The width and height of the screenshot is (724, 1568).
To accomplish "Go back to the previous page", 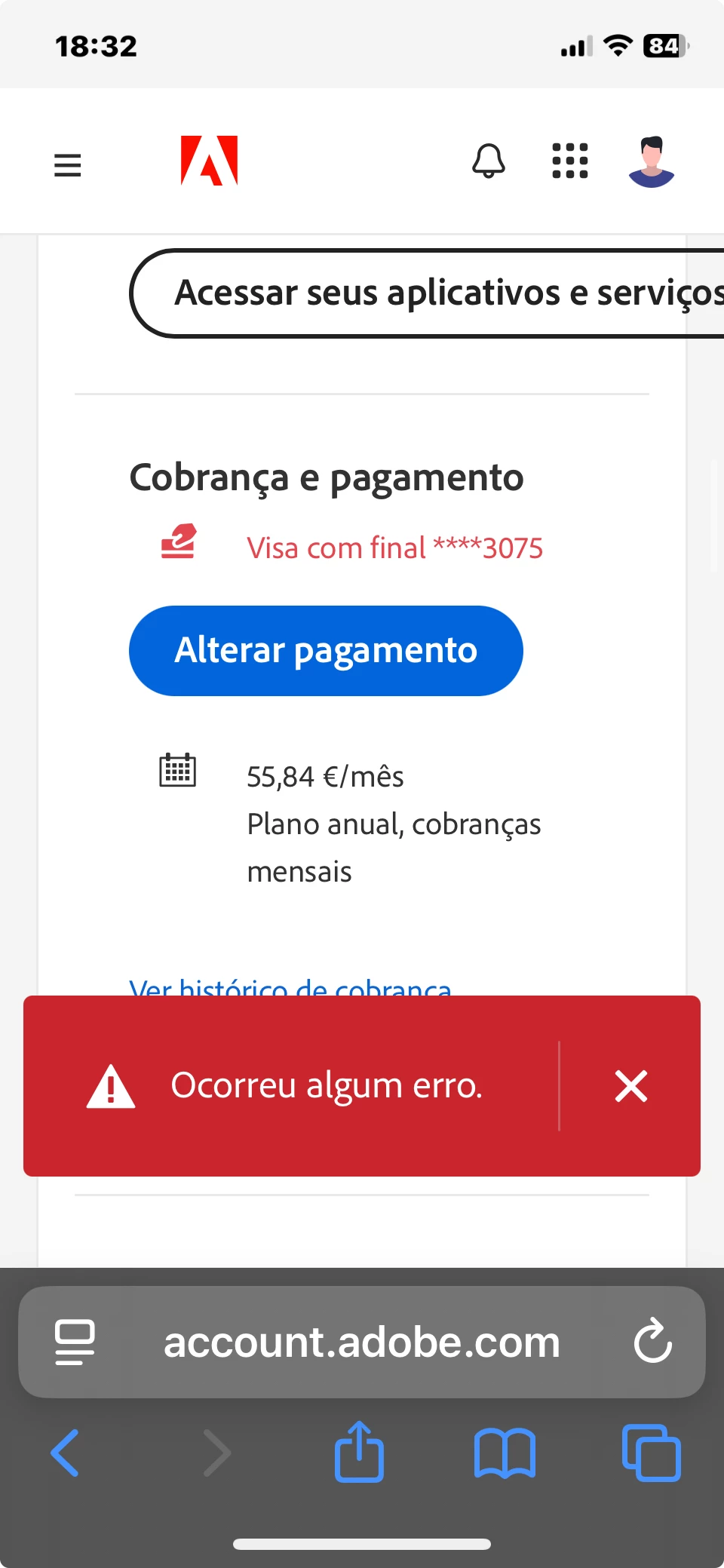I will pyautogui.click(x=66, y=1453).
